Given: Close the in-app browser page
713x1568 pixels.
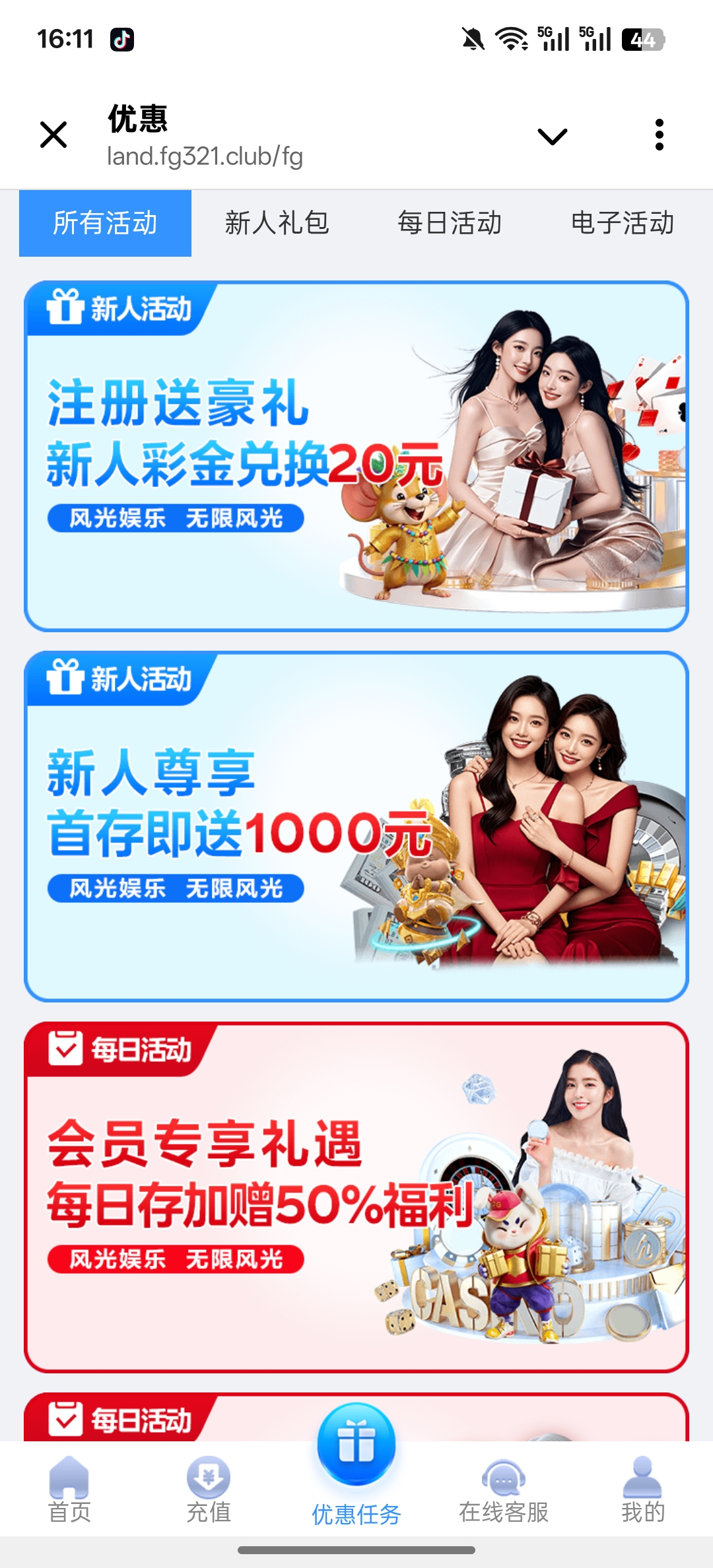Looking at the screenshot, I should (x=53, y=135).
